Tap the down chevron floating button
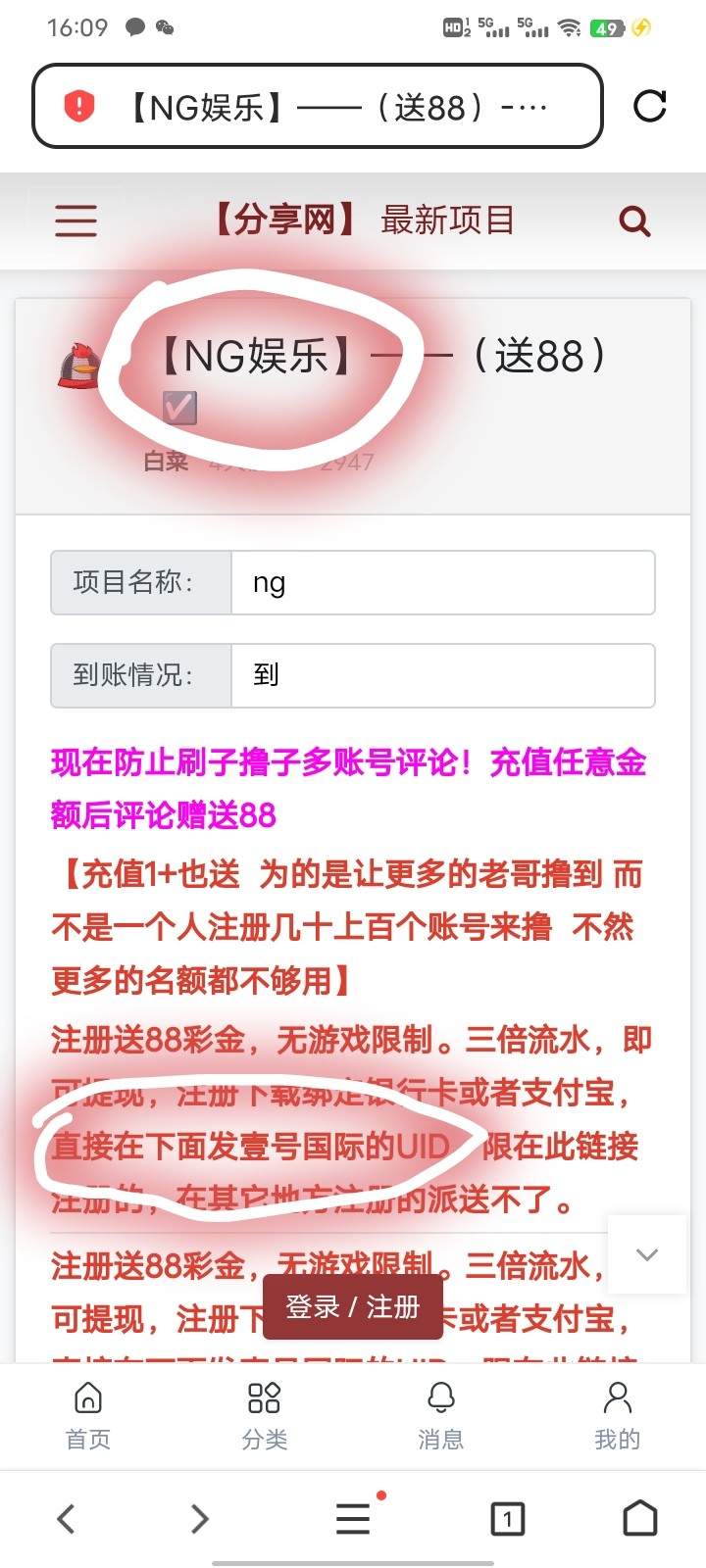The width and height of the screenshot is (706, 1568). [x=646, y=1254]
